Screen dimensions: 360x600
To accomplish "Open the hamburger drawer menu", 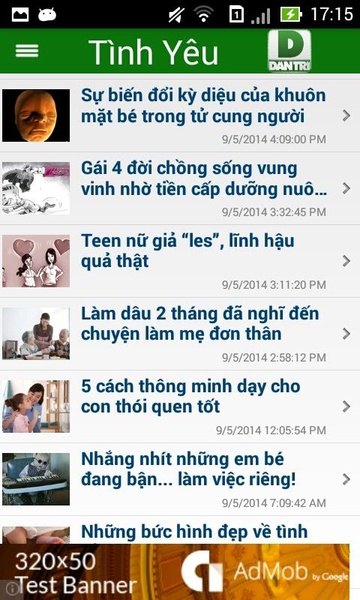I will tap(27, 51).
